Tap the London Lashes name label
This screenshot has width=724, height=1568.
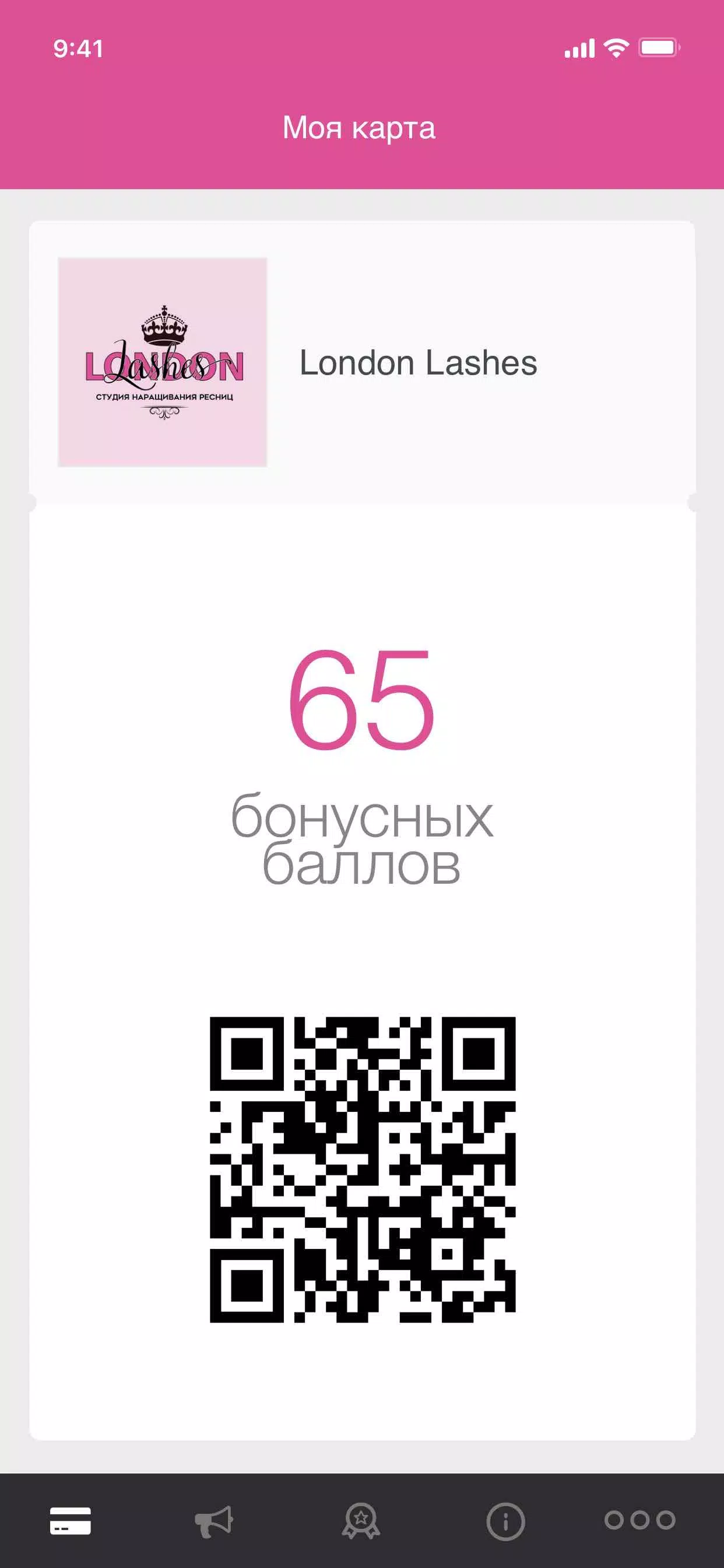pos(418,363)
